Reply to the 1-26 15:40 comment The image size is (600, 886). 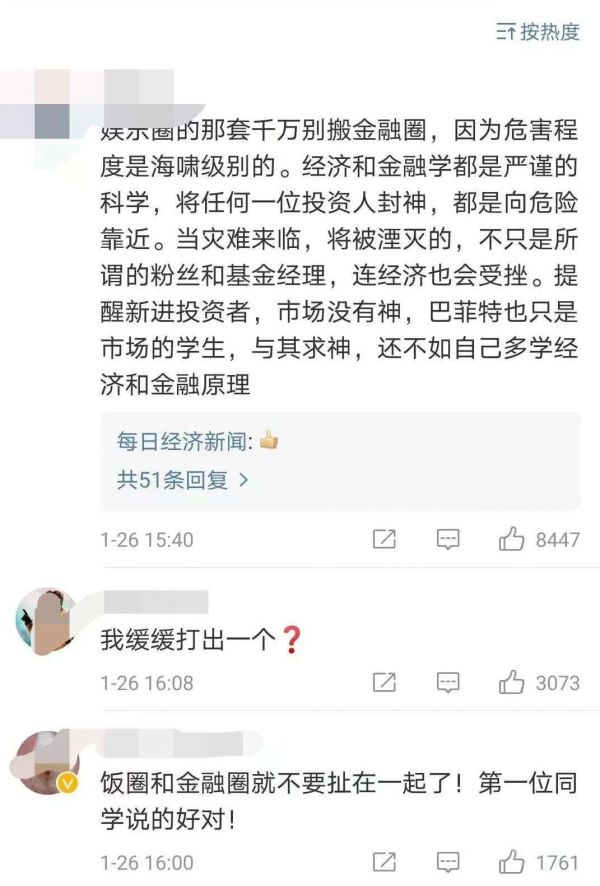(448, 540)
